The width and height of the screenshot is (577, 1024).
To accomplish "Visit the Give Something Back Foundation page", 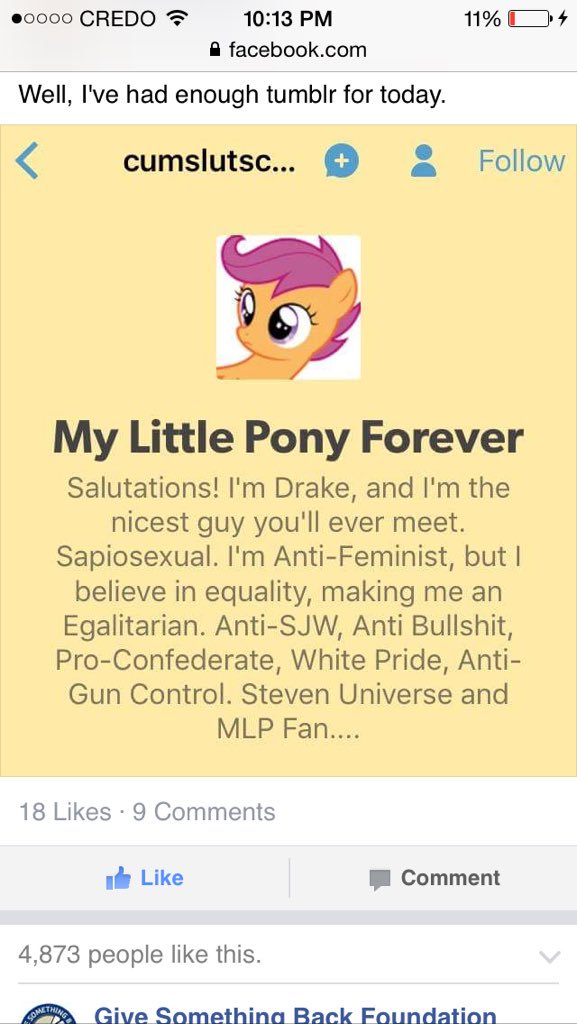I will pyautogui.click(x=295, y=1014).
